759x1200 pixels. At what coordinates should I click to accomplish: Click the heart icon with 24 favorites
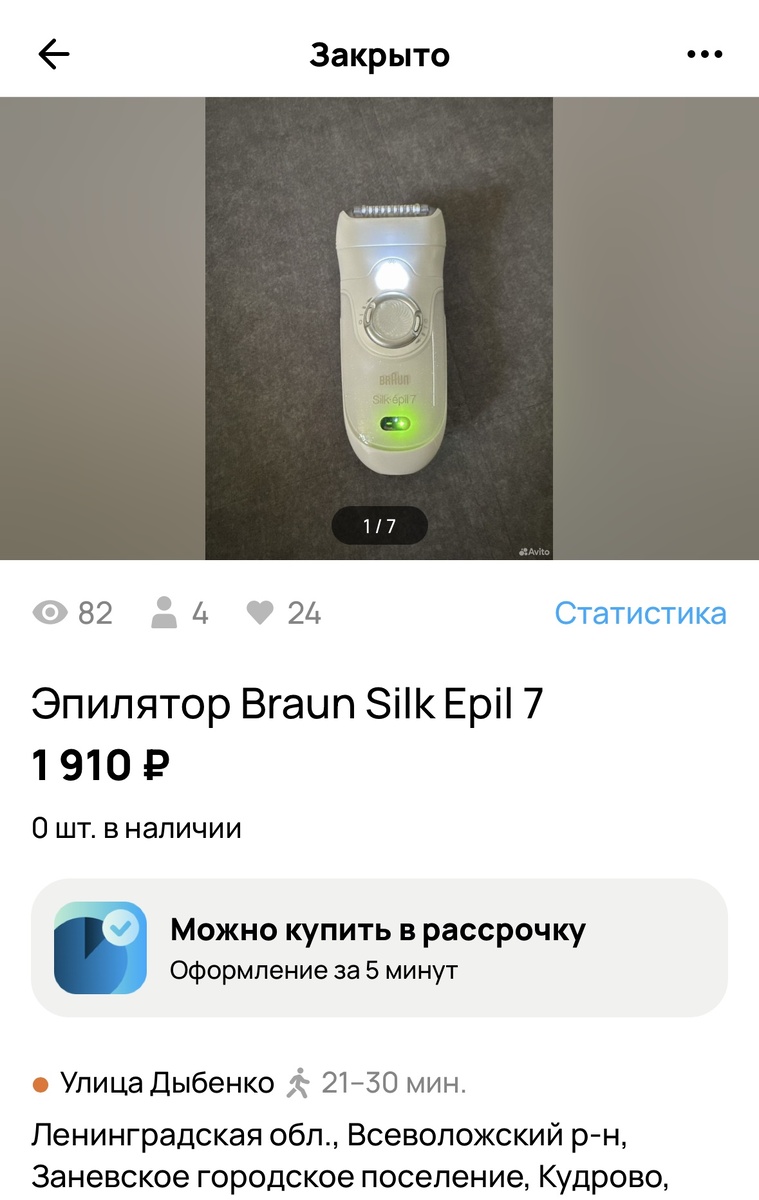pyautogui.click(x=259, y=613)
